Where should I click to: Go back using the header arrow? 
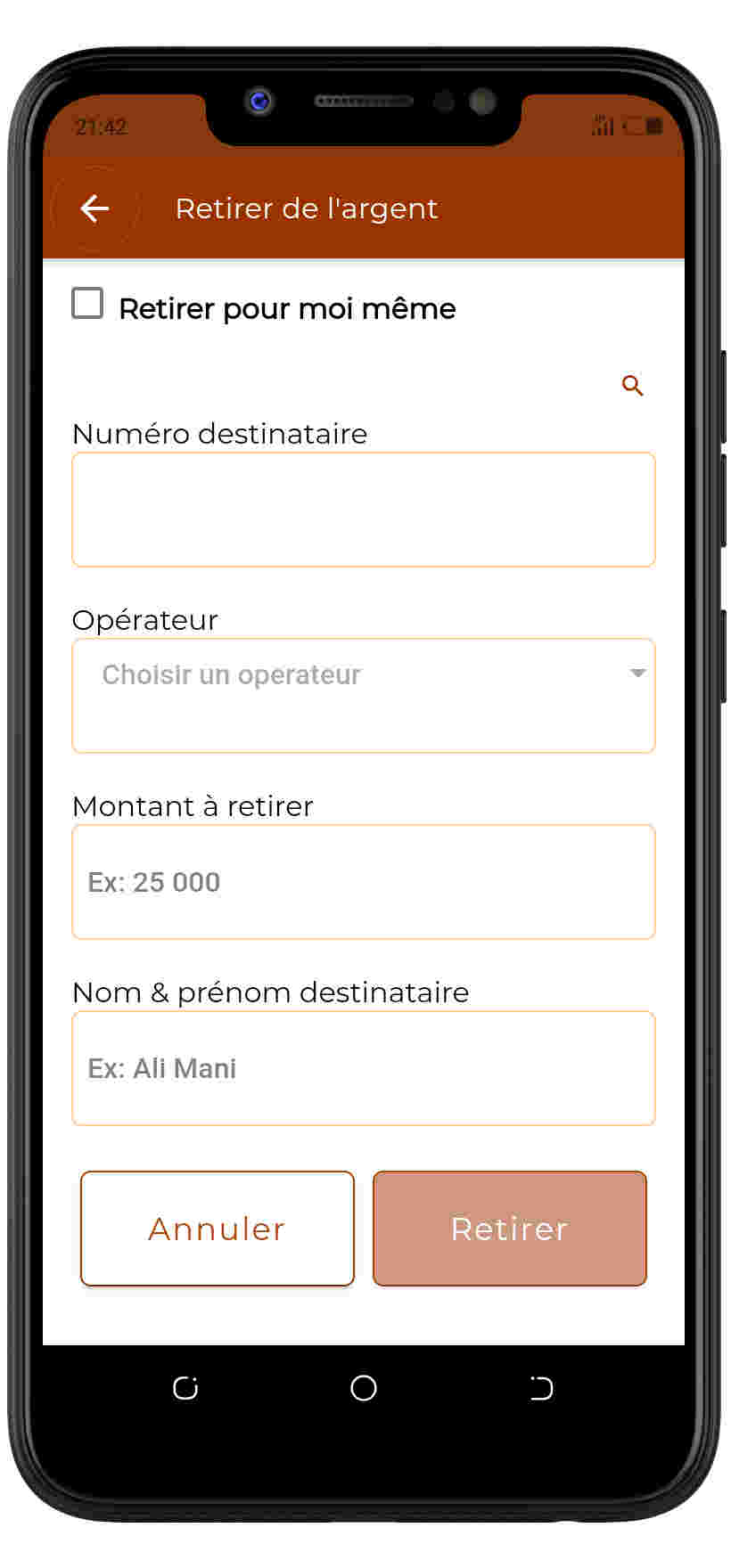pyautogui.click(x=94, y=209)
